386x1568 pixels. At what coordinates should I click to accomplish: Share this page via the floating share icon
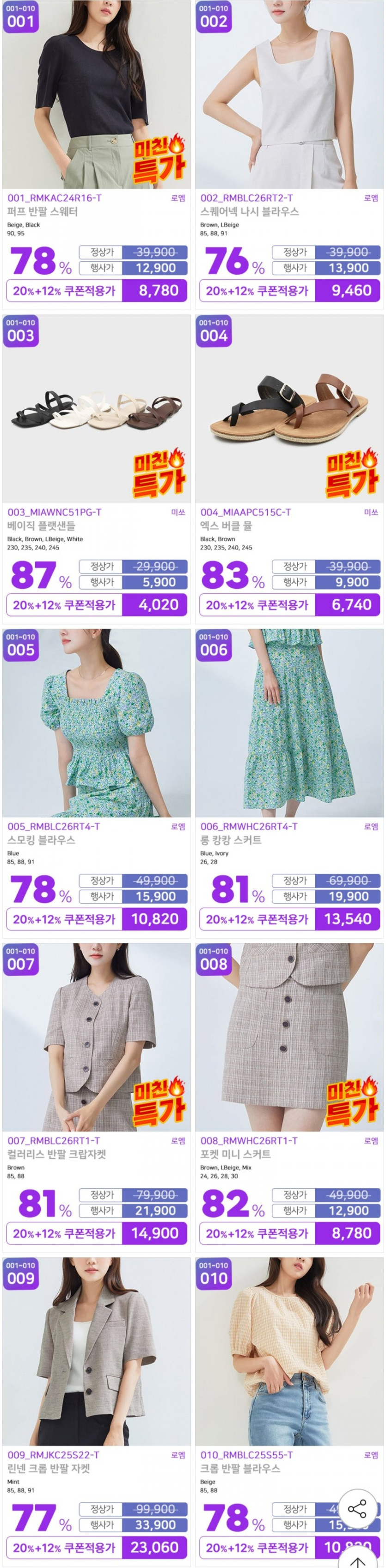tap(357, 1509)
